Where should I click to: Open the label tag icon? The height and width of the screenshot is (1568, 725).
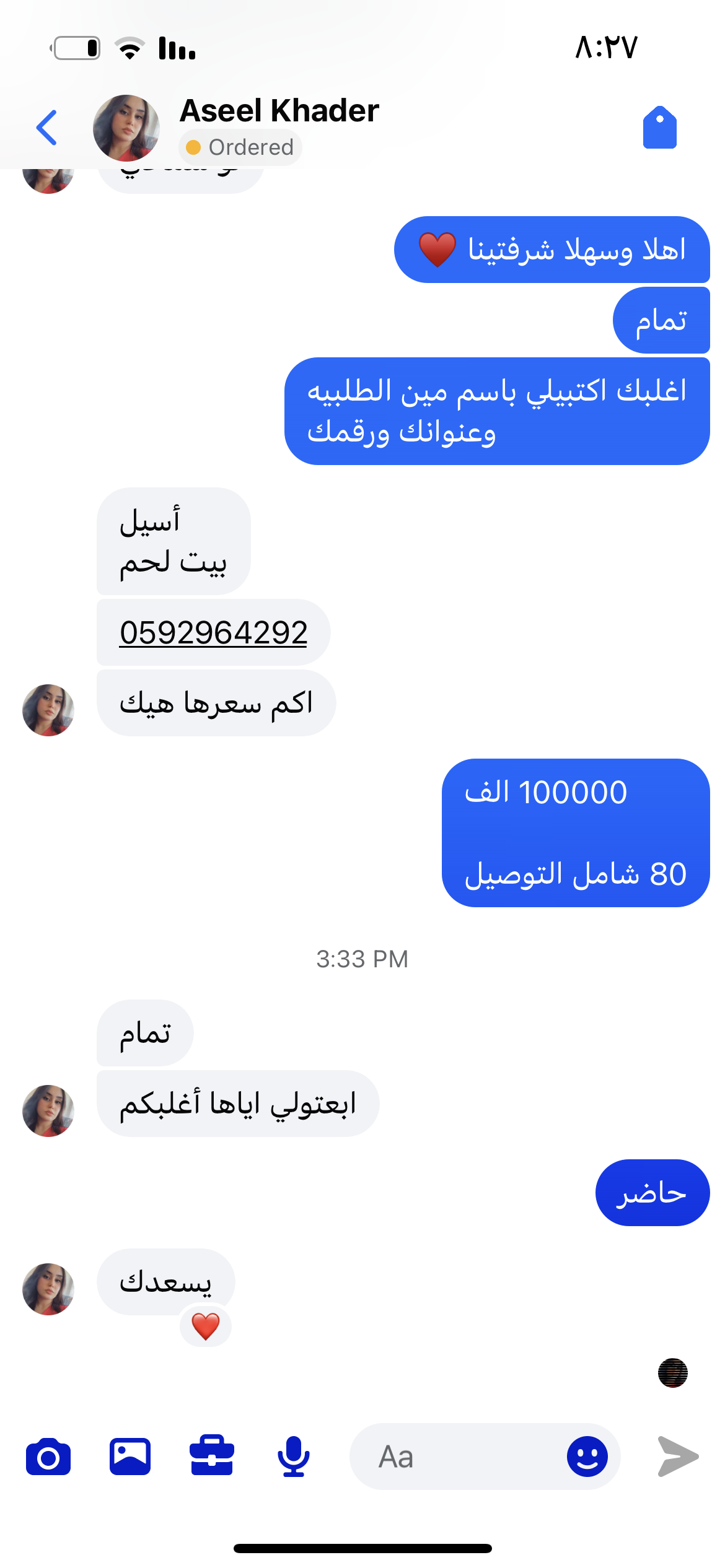coord(659,128)
